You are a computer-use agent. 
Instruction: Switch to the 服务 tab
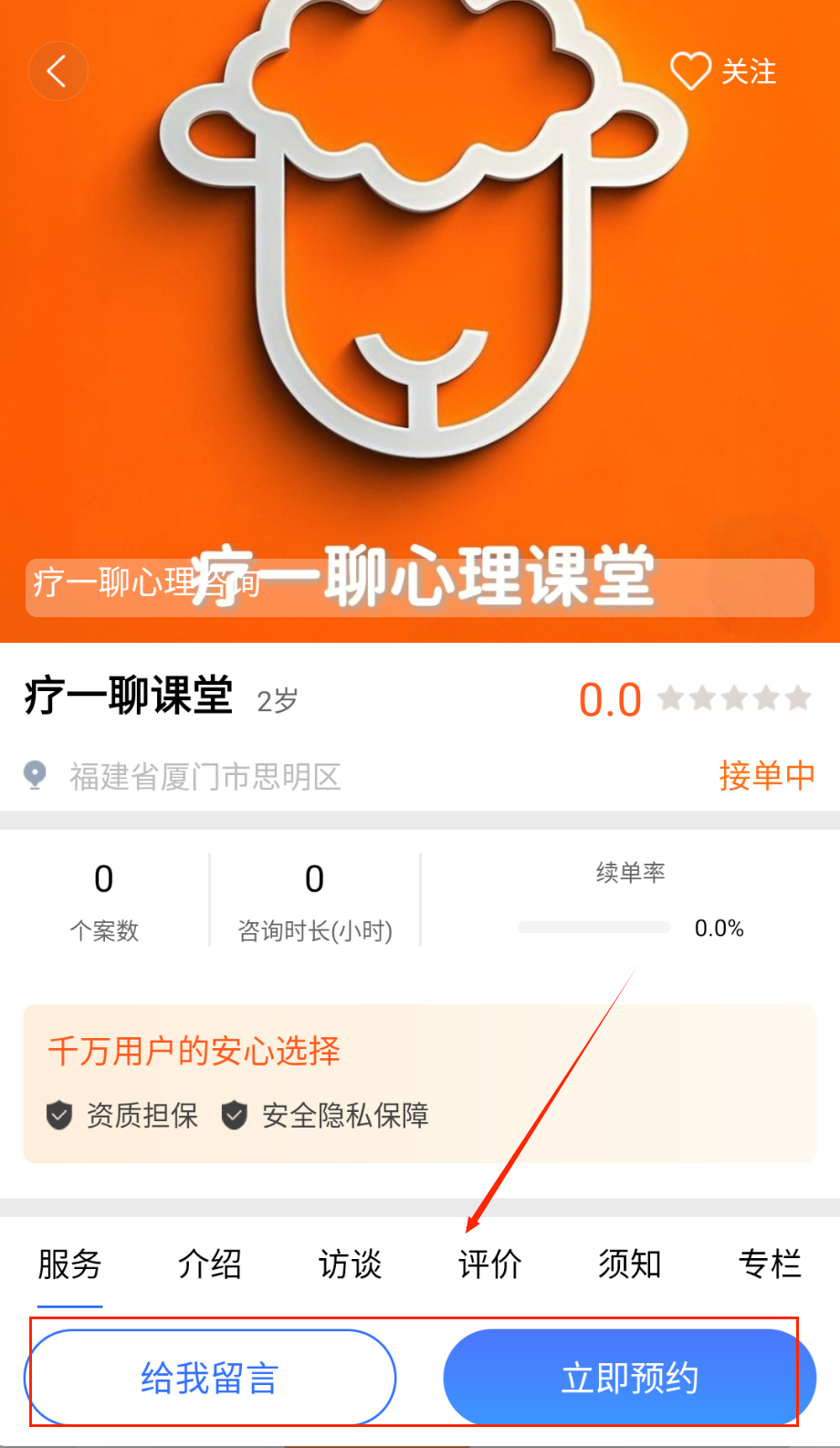click(69, 1264)
